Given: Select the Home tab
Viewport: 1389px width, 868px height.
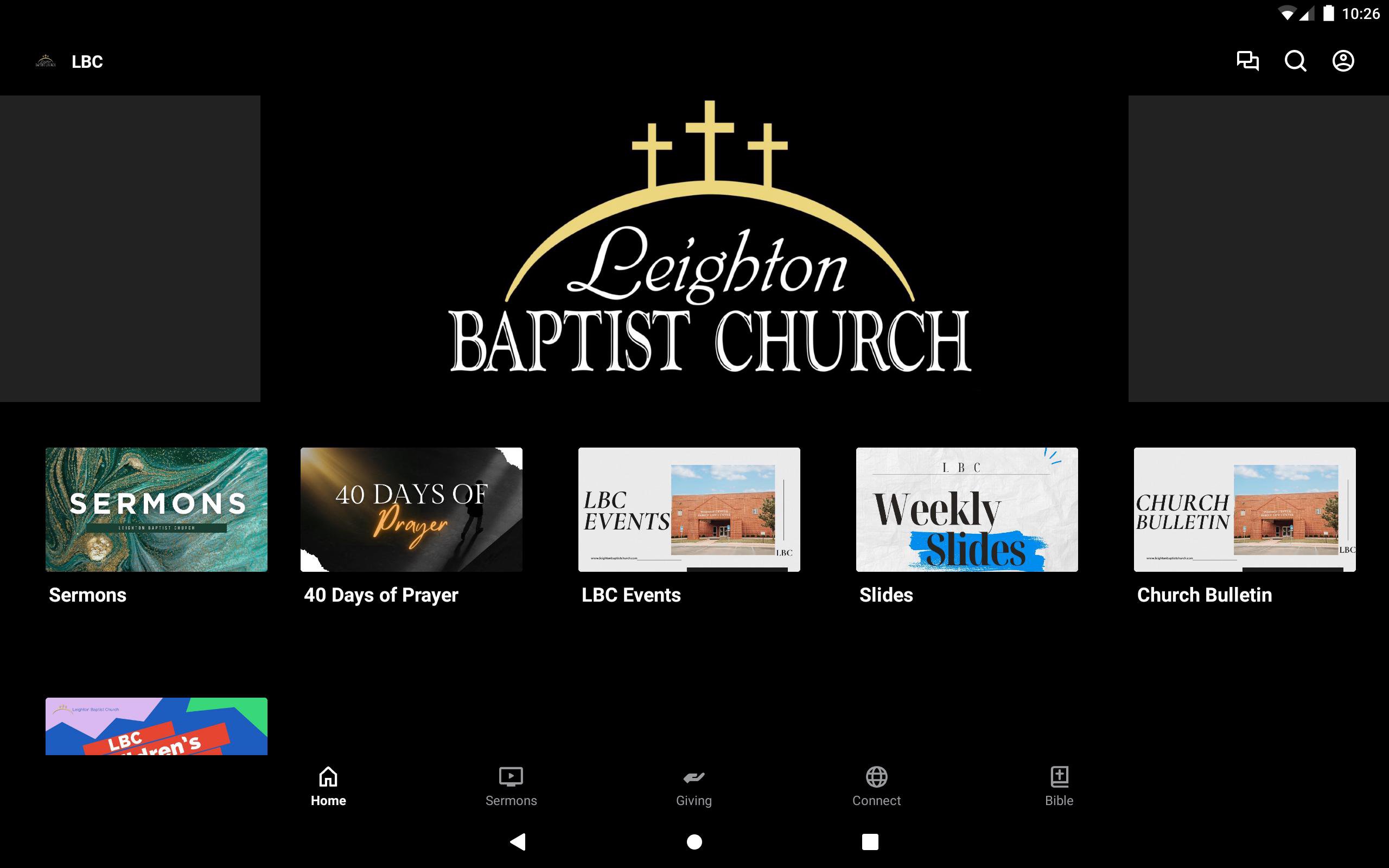Looking at the screenshot, I should 328,786.
